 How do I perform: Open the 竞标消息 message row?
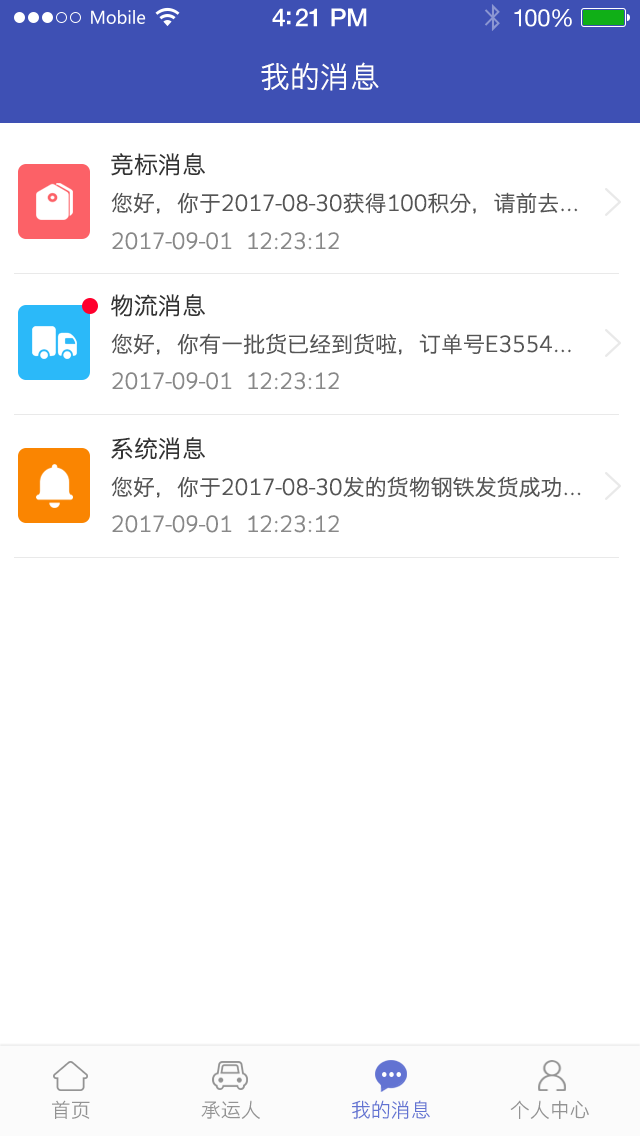click(320, 202)
